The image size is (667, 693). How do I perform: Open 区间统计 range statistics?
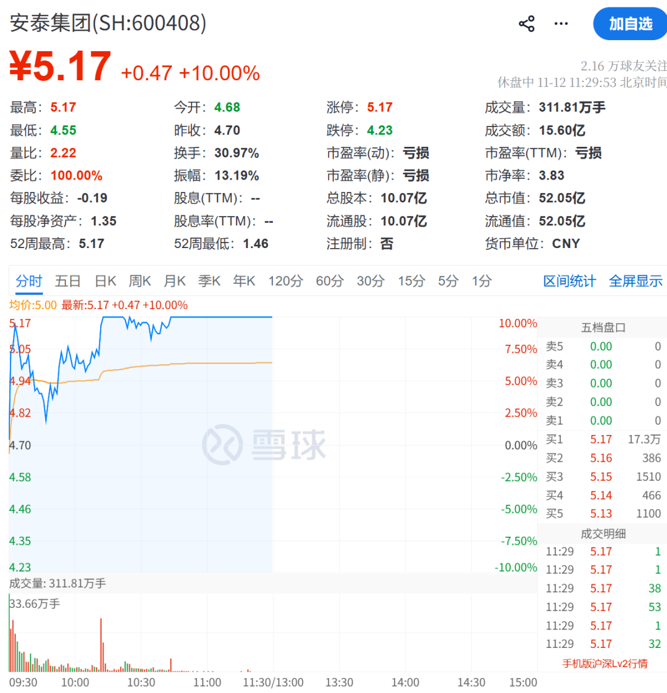point(570,281)
